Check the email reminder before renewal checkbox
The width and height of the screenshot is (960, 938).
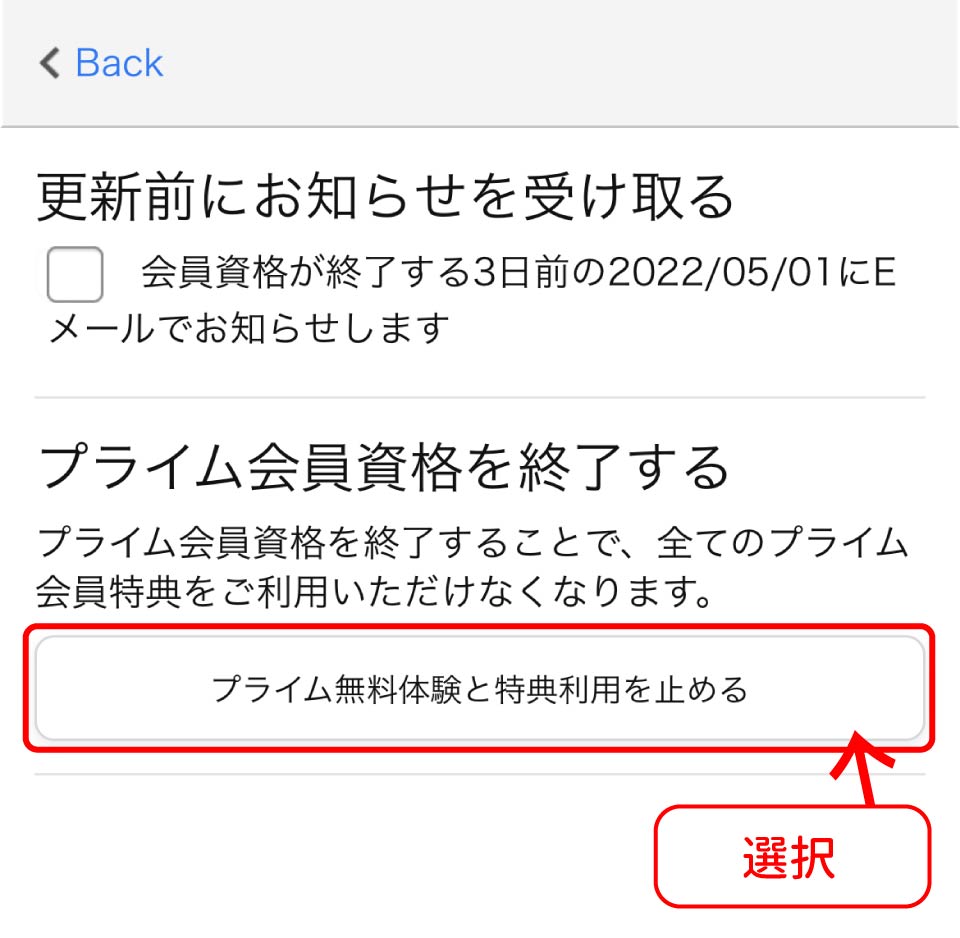(75, 274)
